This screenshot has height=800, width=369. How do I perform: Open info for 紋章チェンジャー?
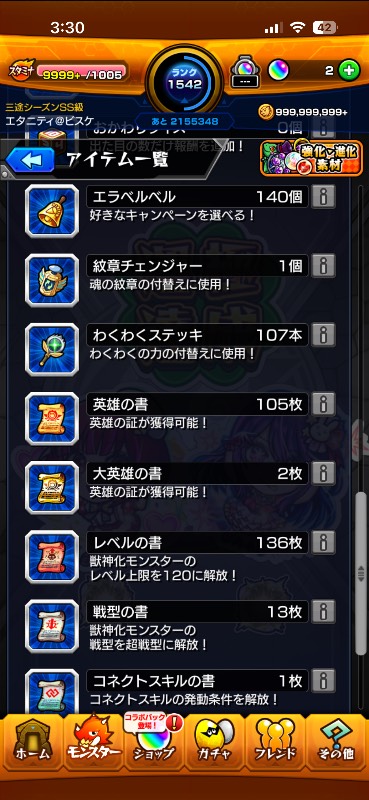point(324,265)
